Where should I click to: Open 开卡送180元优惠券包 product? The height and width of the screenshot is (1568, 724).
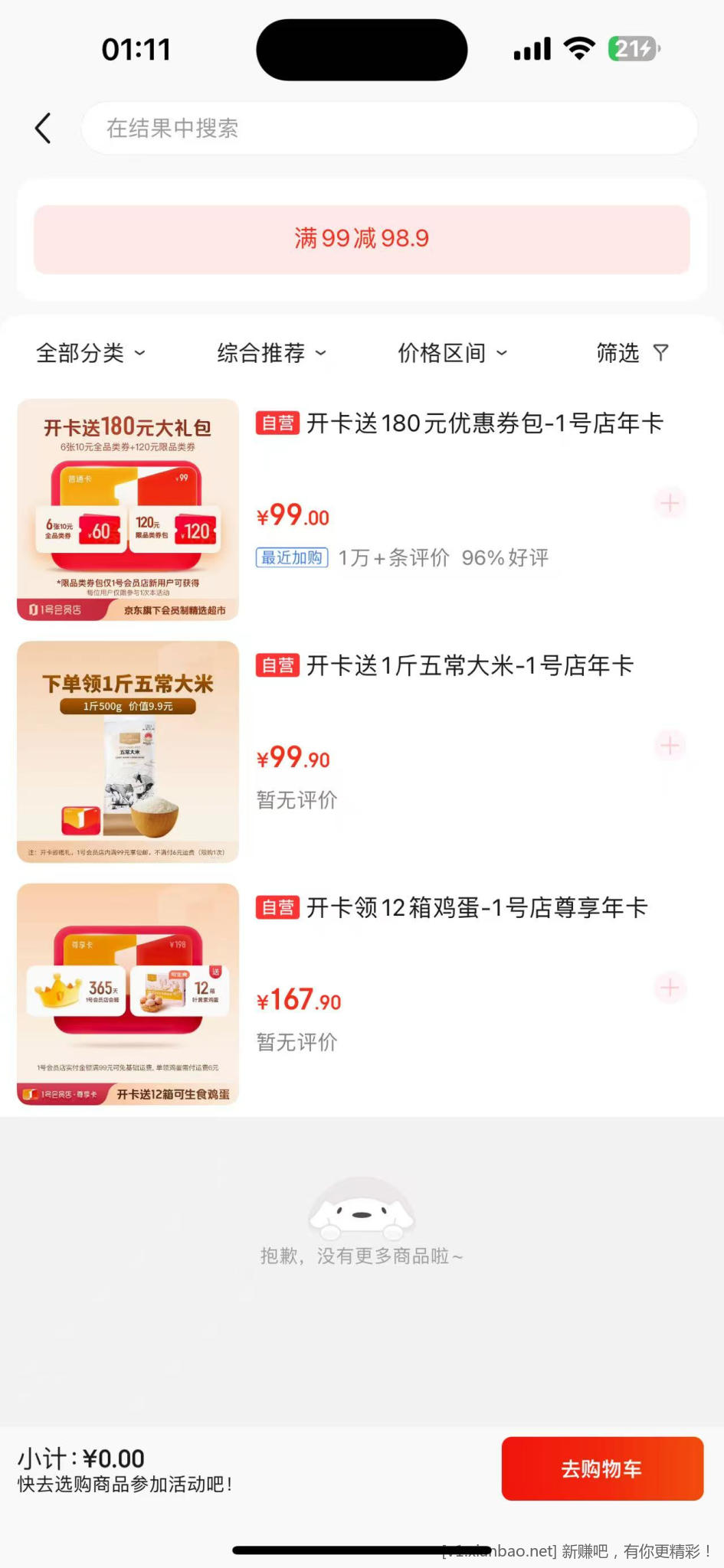click(x=484, y=423)
